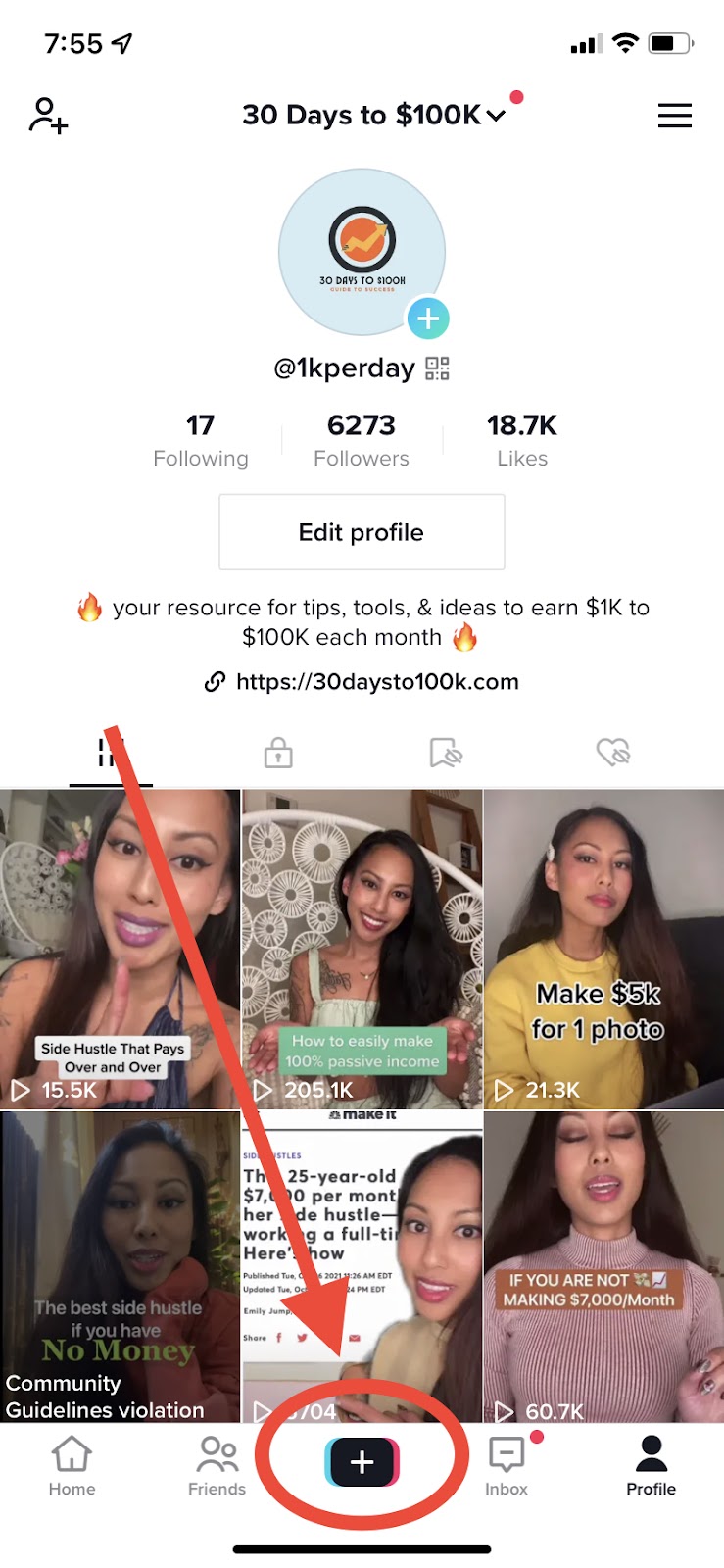Play the Side Hustle That Pays video
The image size is (724, 1568).
pos(120,949)
